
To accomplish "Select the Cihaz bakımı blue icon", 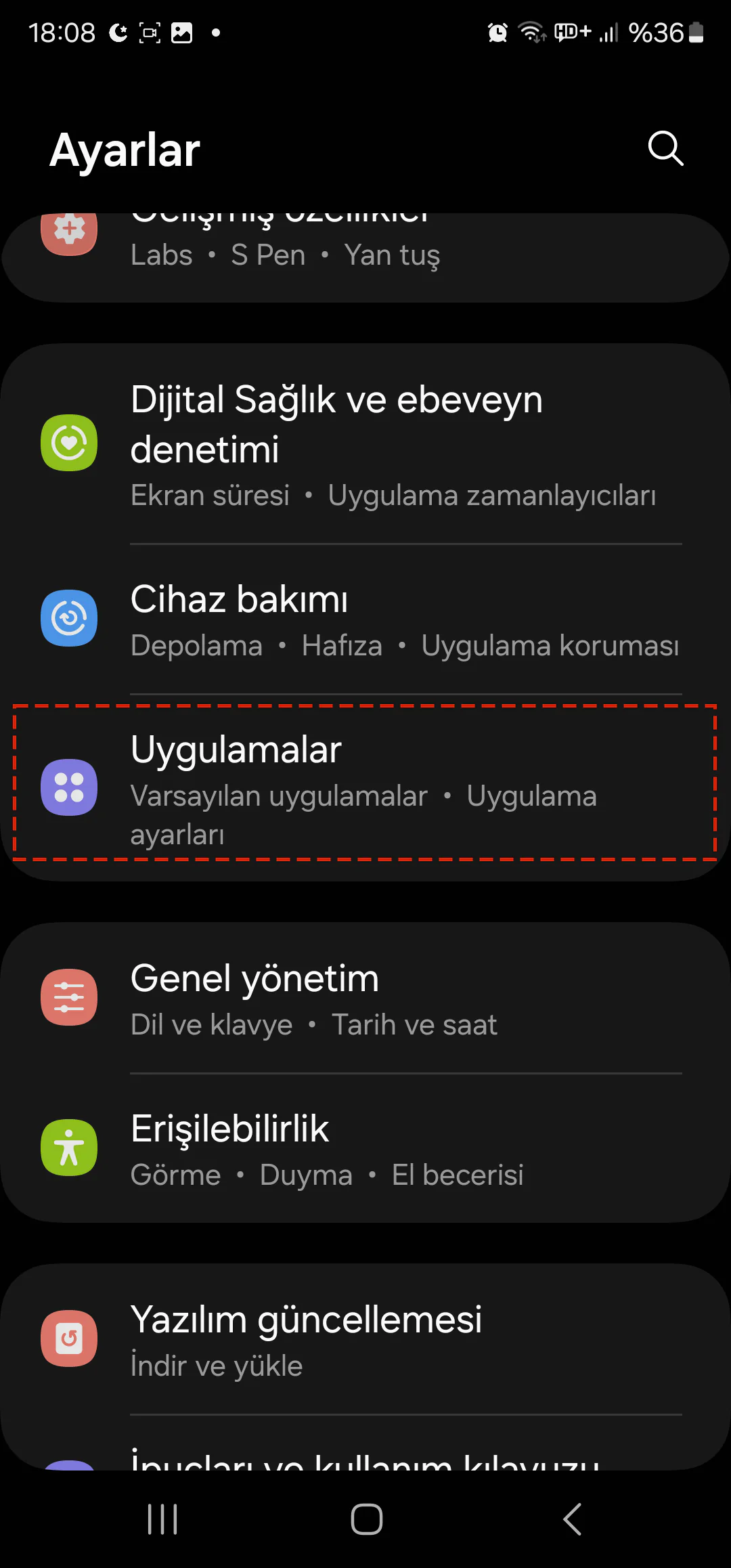I will pyautogui.click(x=68, y=619).
